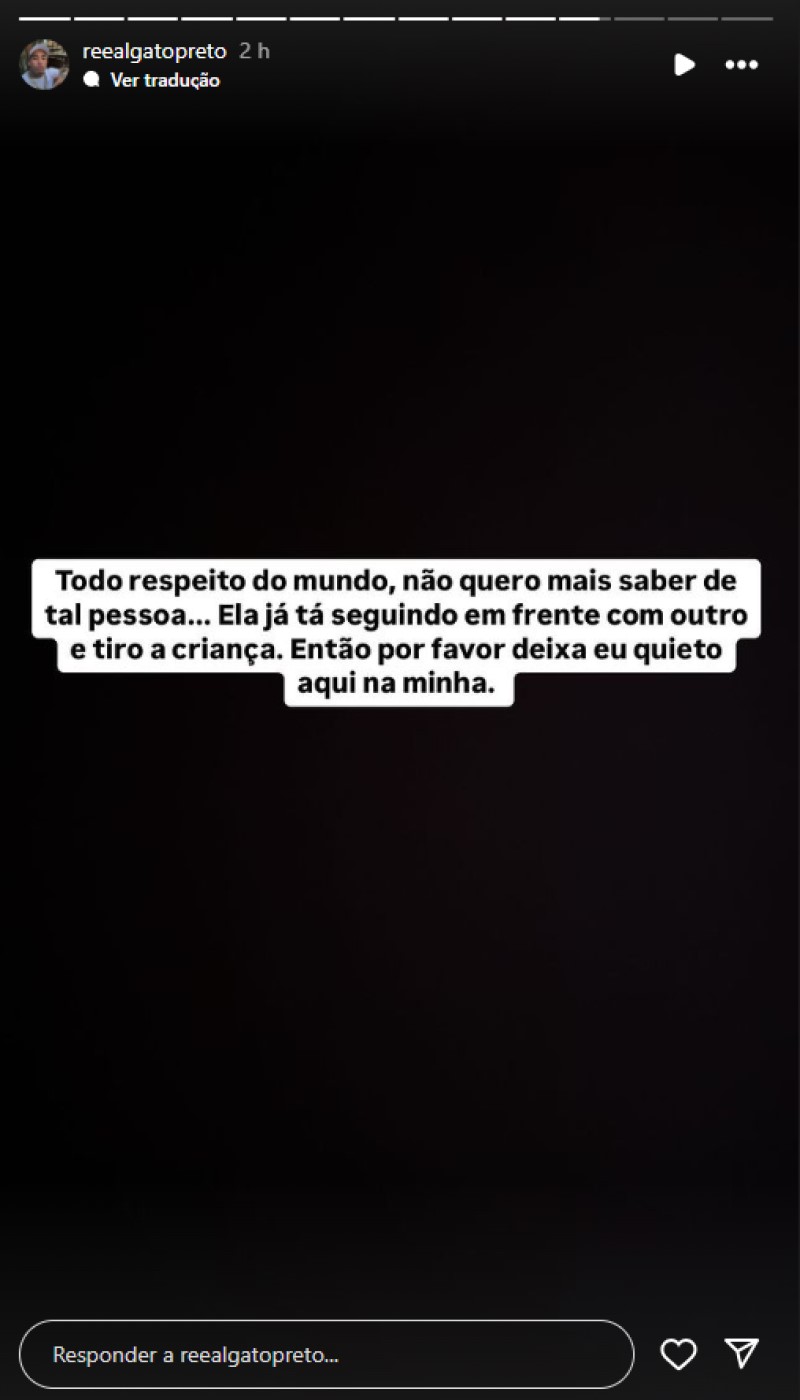Focus the Responder a reealgatopreto reply field
Image resolution: width=800 pixels, height=1400 pixels.
pyautogui.click(x=326, y=1354)
